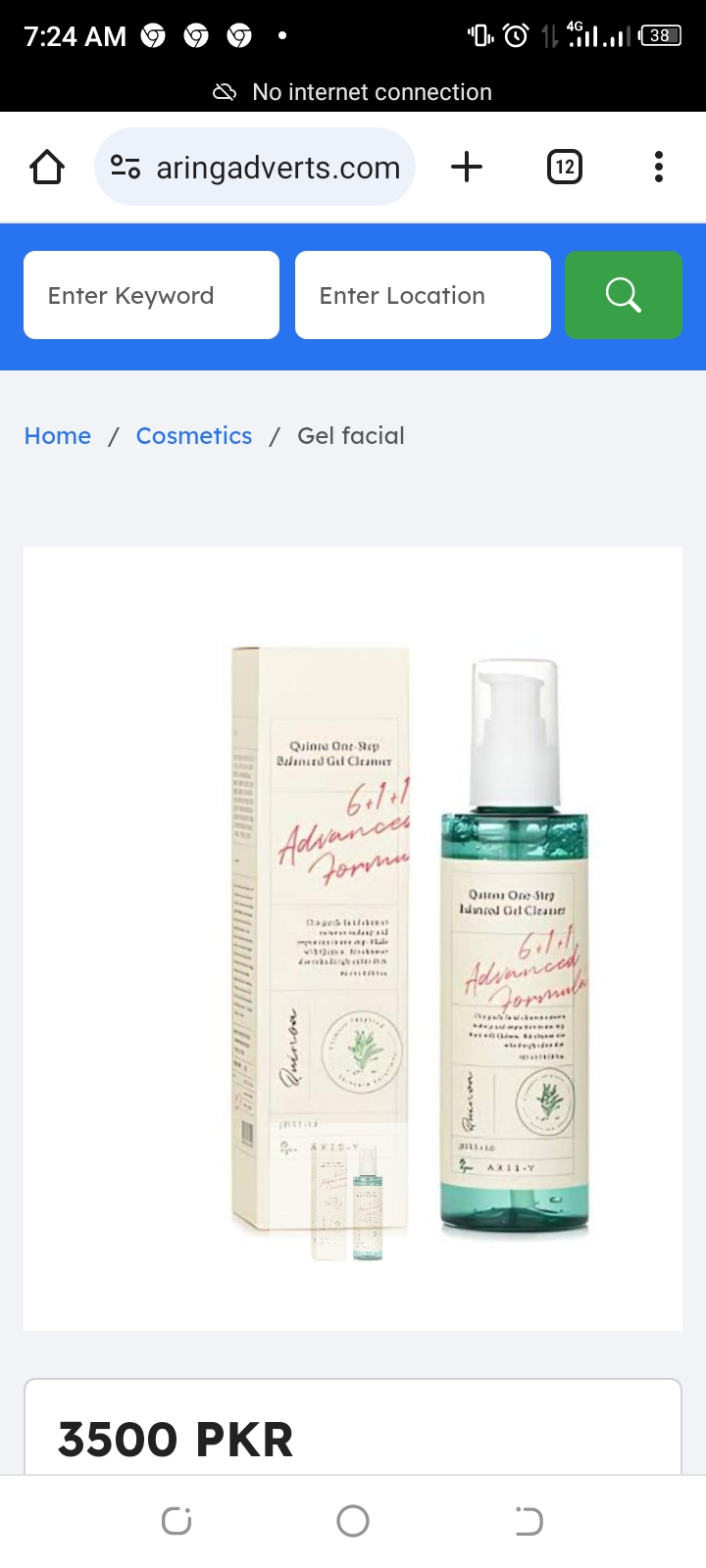
Task: Go to the Home breadcrumb link
Action: (58, 436)
